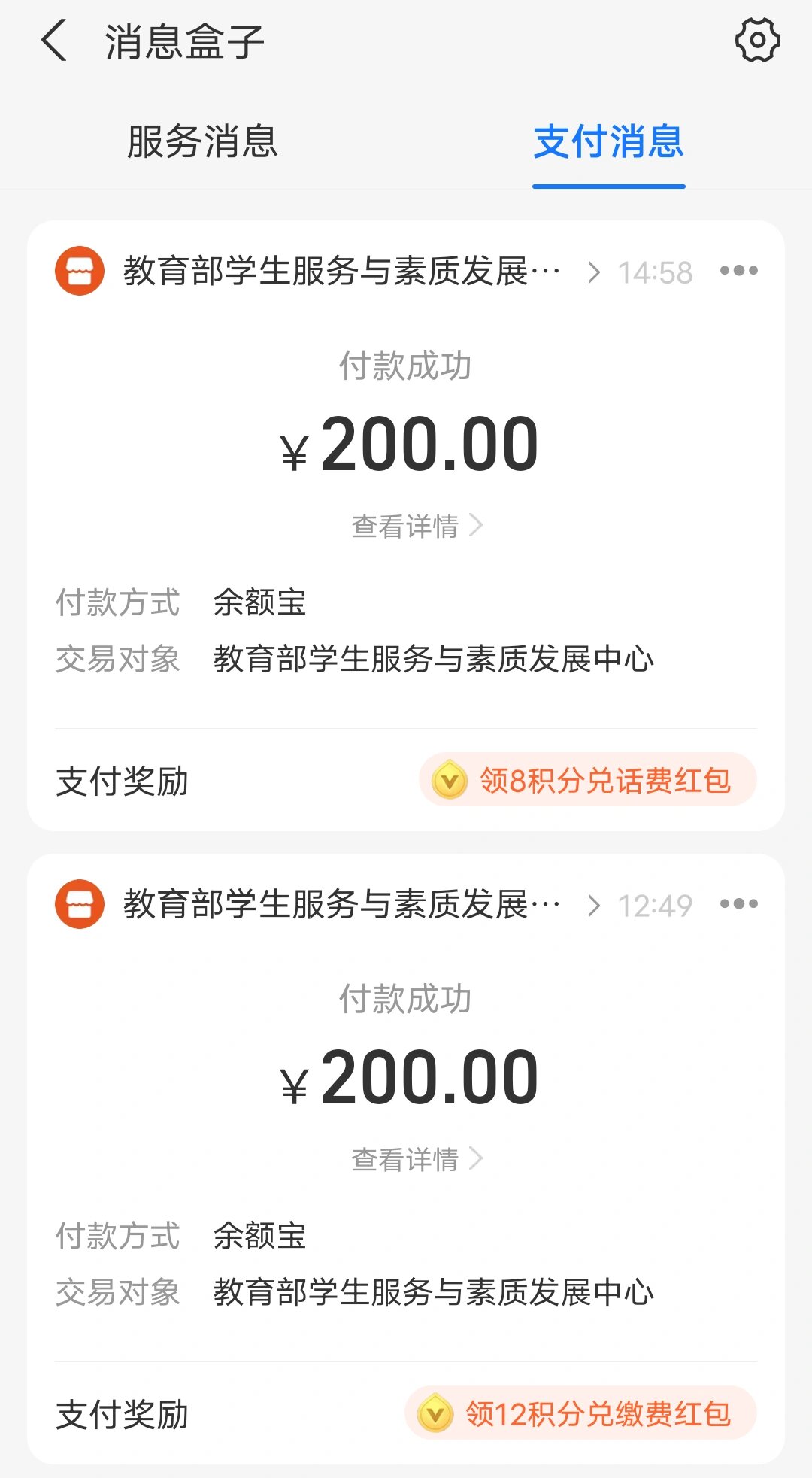This screenshot has width=812, height=1478.
Task: Open merchant page from the 14:58 payment
Action: 342,272
